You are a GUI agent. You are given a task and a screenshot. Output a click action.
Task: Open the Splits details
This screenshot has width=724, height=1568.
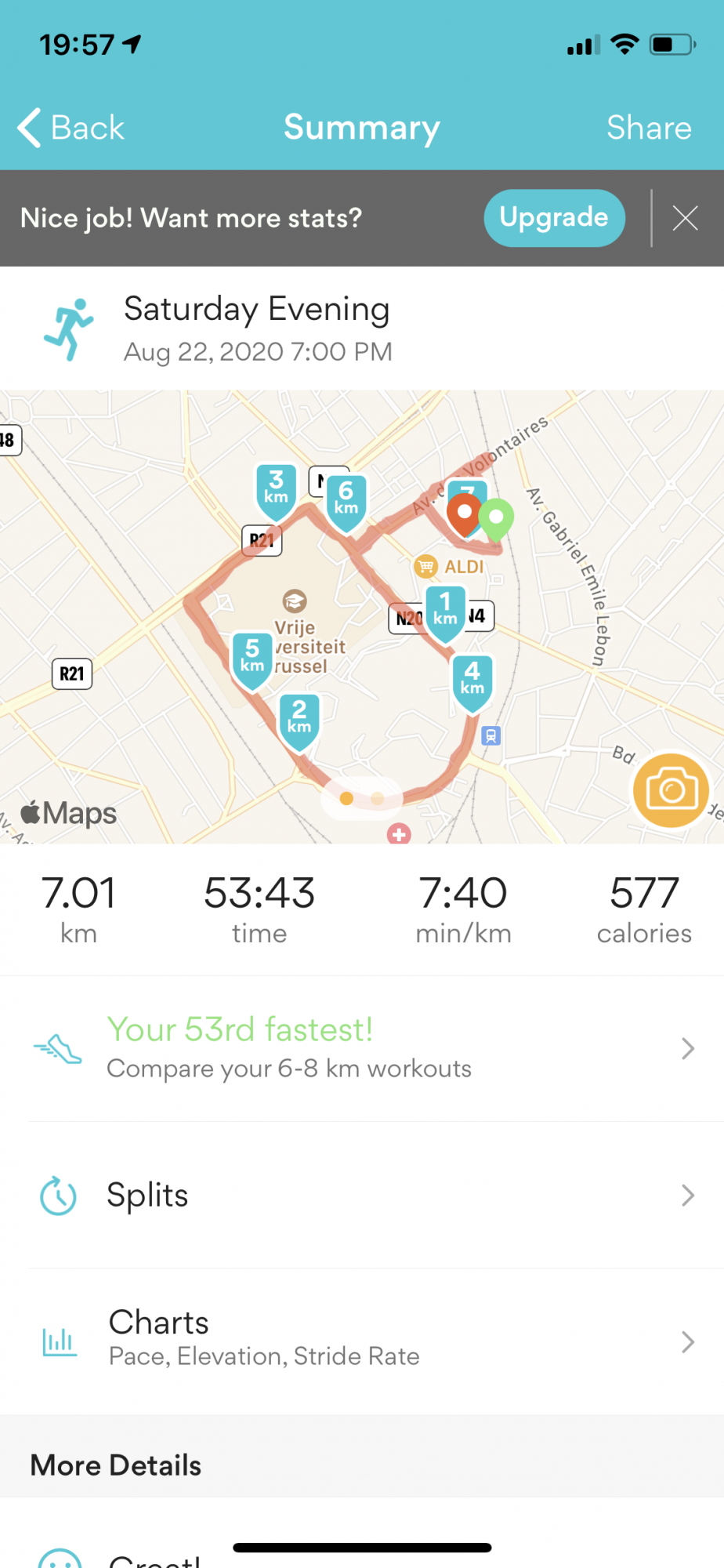(362, 1196)
